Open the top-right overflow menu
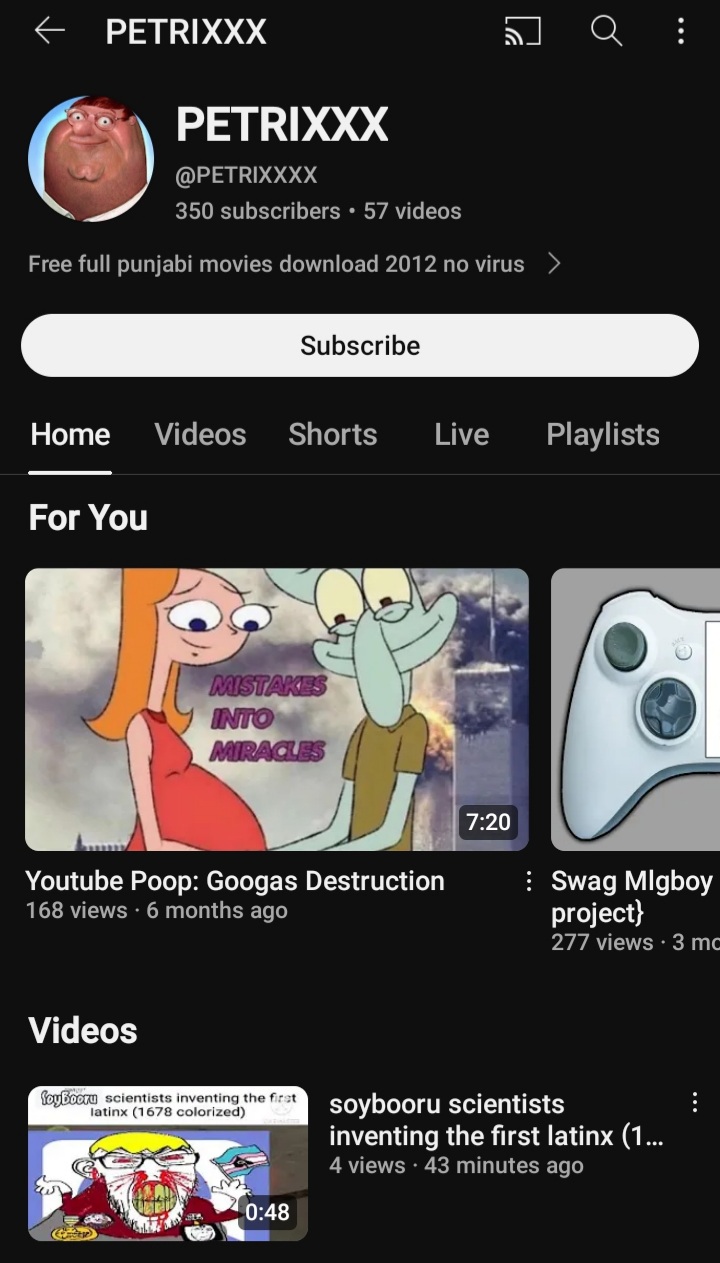Image resolution: width=720 pixels, height=1263 pixels. tap(681, 32)
